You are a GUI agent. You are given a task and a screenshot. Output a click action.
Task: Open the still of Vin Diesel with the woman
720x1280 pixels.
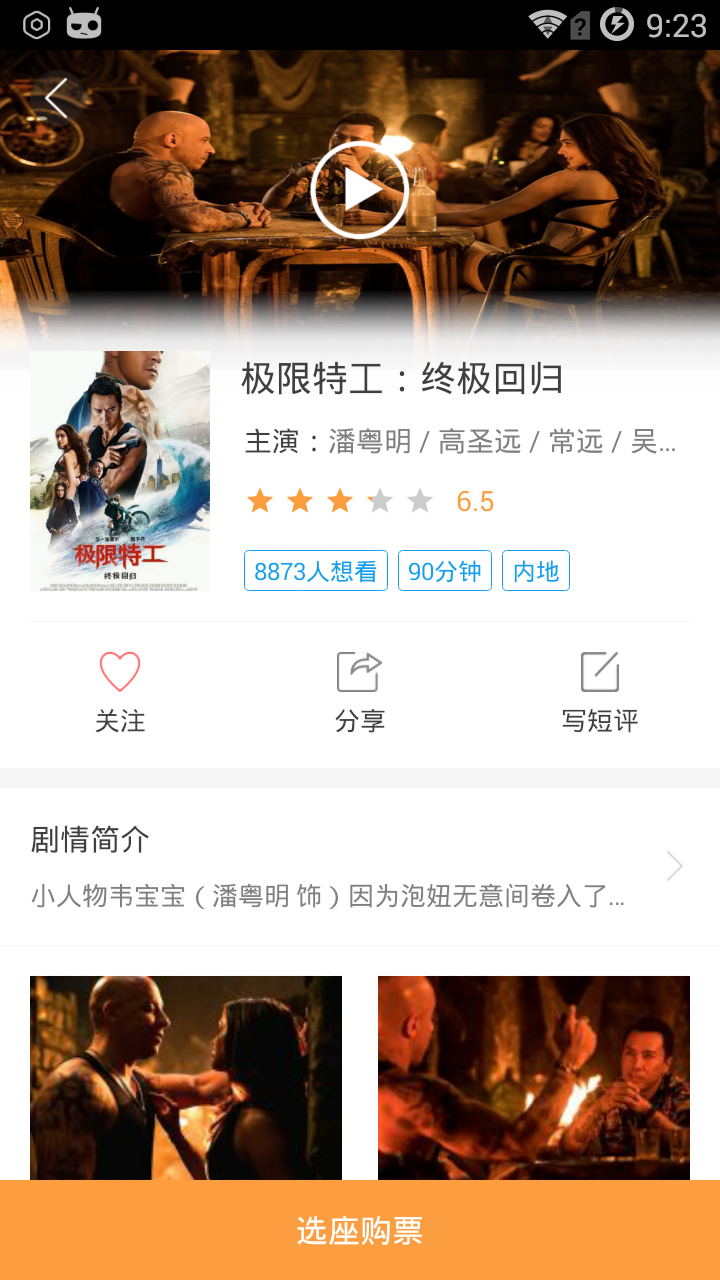[186, 1076]
